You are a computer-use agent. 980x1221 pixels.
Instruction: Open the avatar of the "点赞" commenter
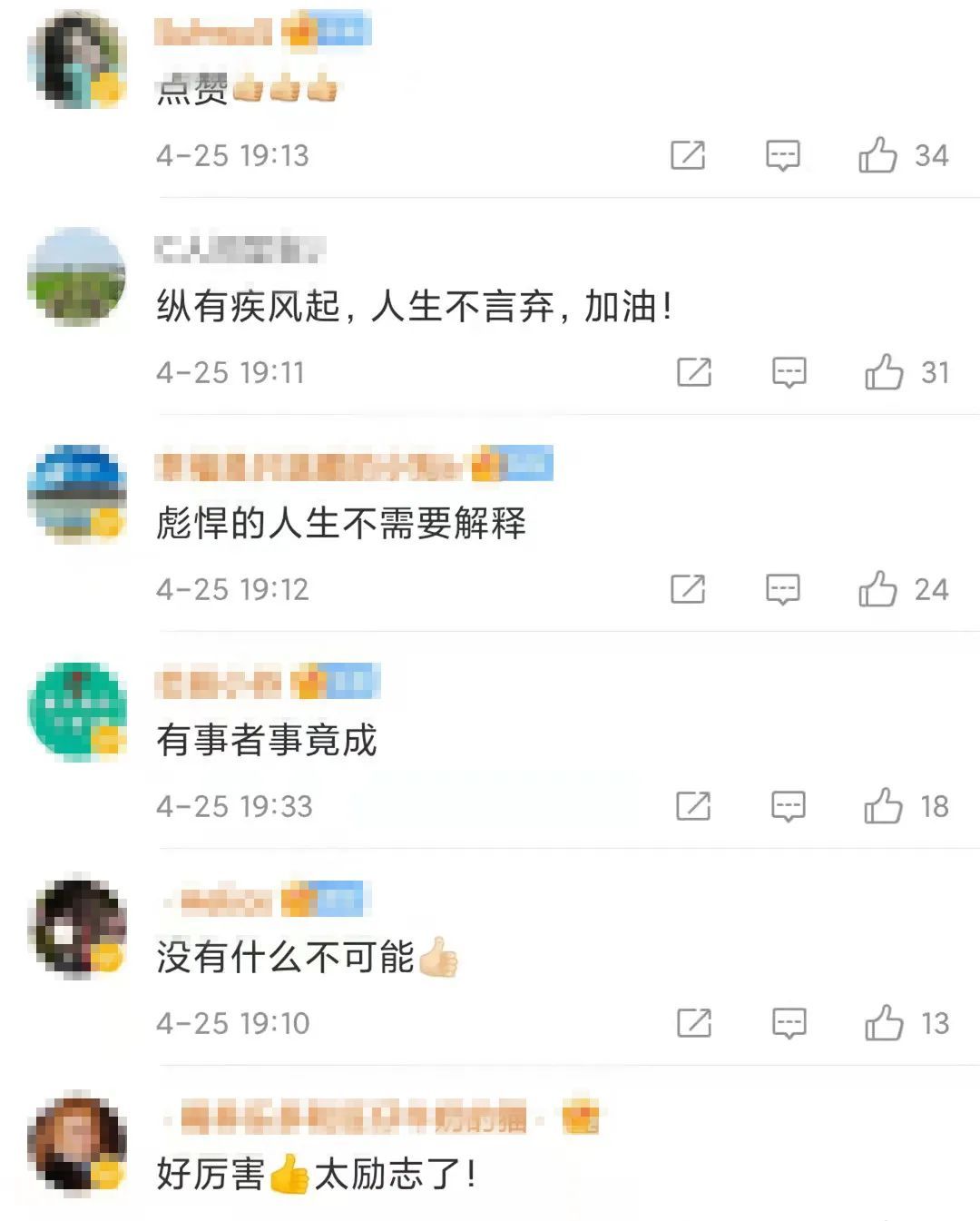pos(77,59)
